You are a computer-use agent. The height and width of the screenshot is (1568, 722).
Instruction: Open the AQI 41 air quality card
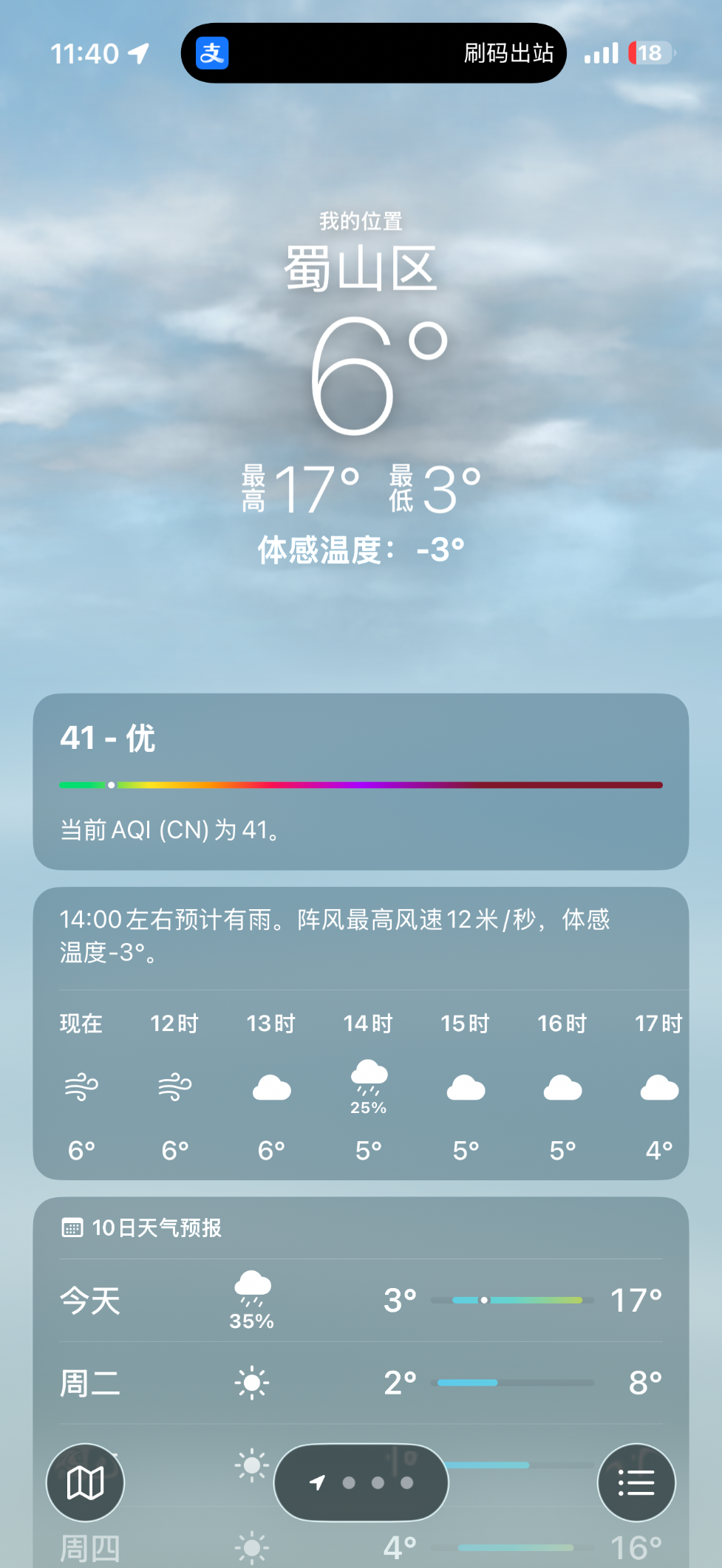click(361, 781)
